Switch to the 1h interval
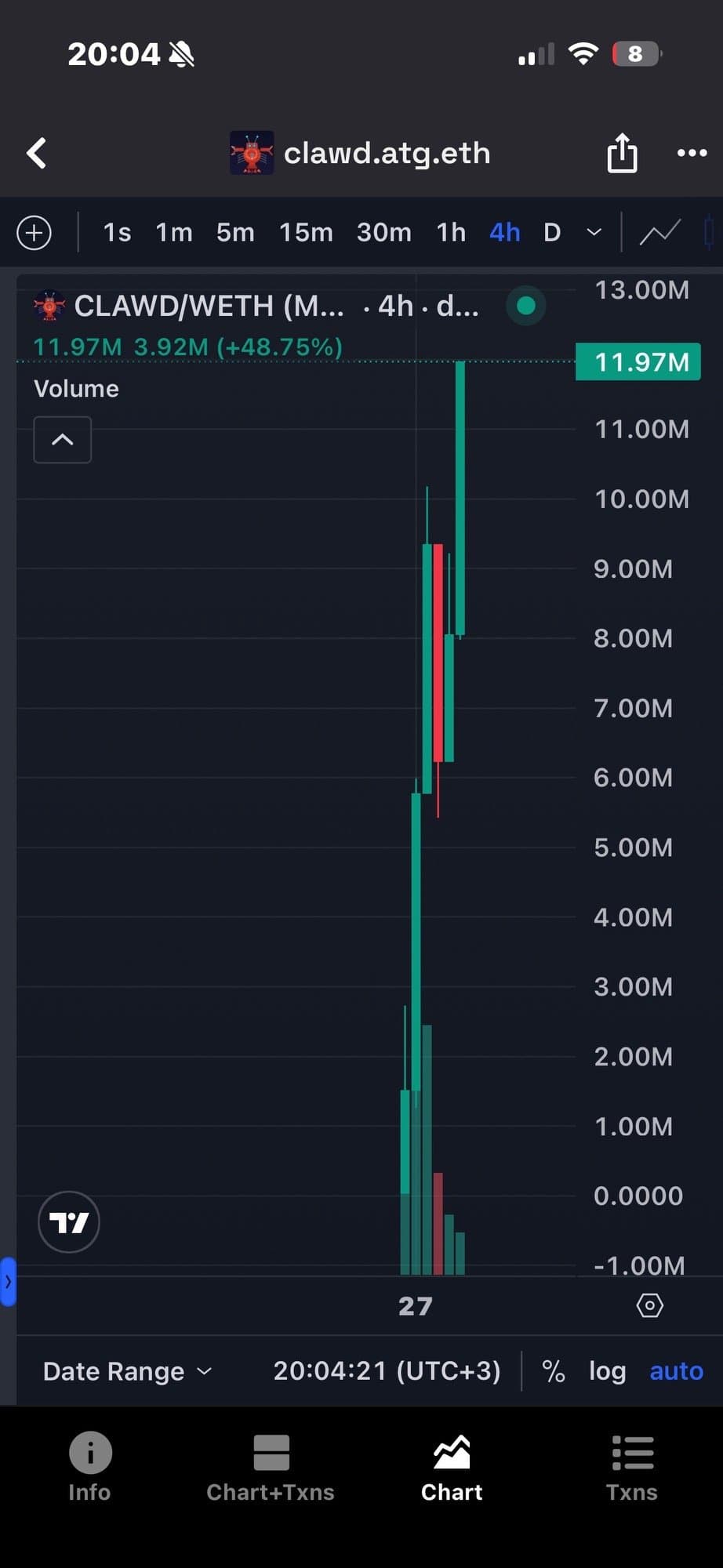 [x=451, y=233]
